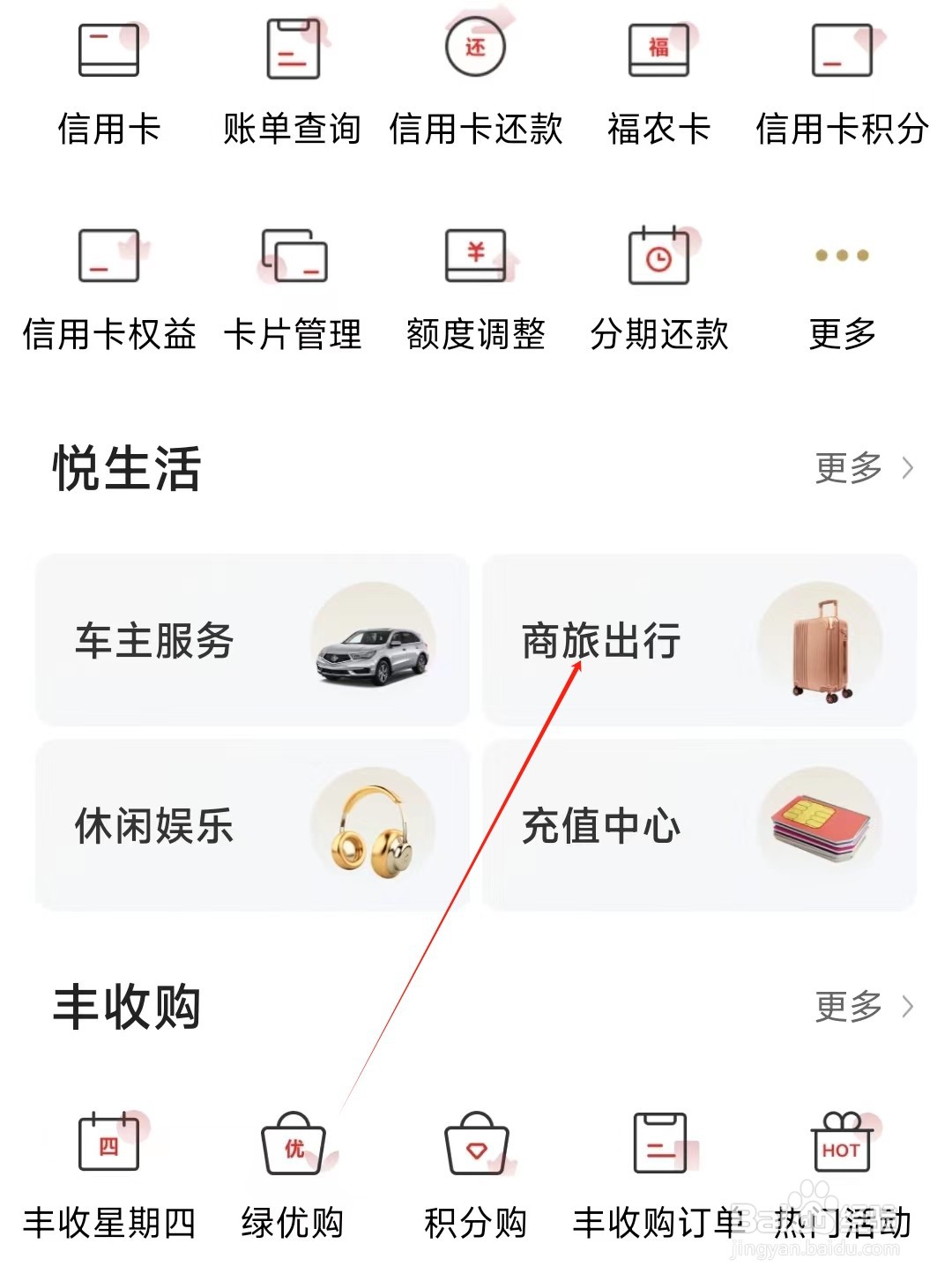Open 额度调整 limit adjustment
This screenshot has width=952, height=1281.
click(476, 289)
